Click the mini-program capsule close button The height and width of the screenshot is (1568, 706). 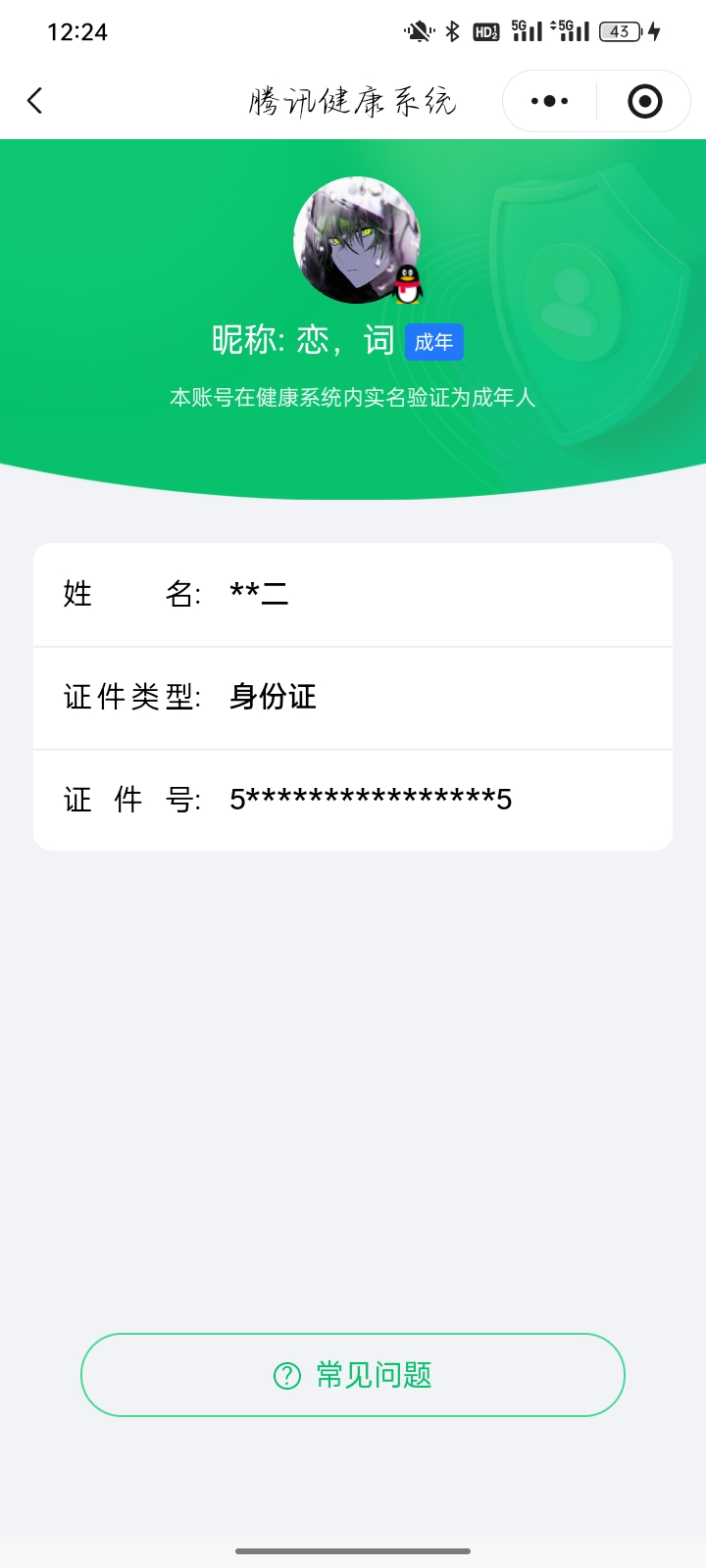point(644,100)
